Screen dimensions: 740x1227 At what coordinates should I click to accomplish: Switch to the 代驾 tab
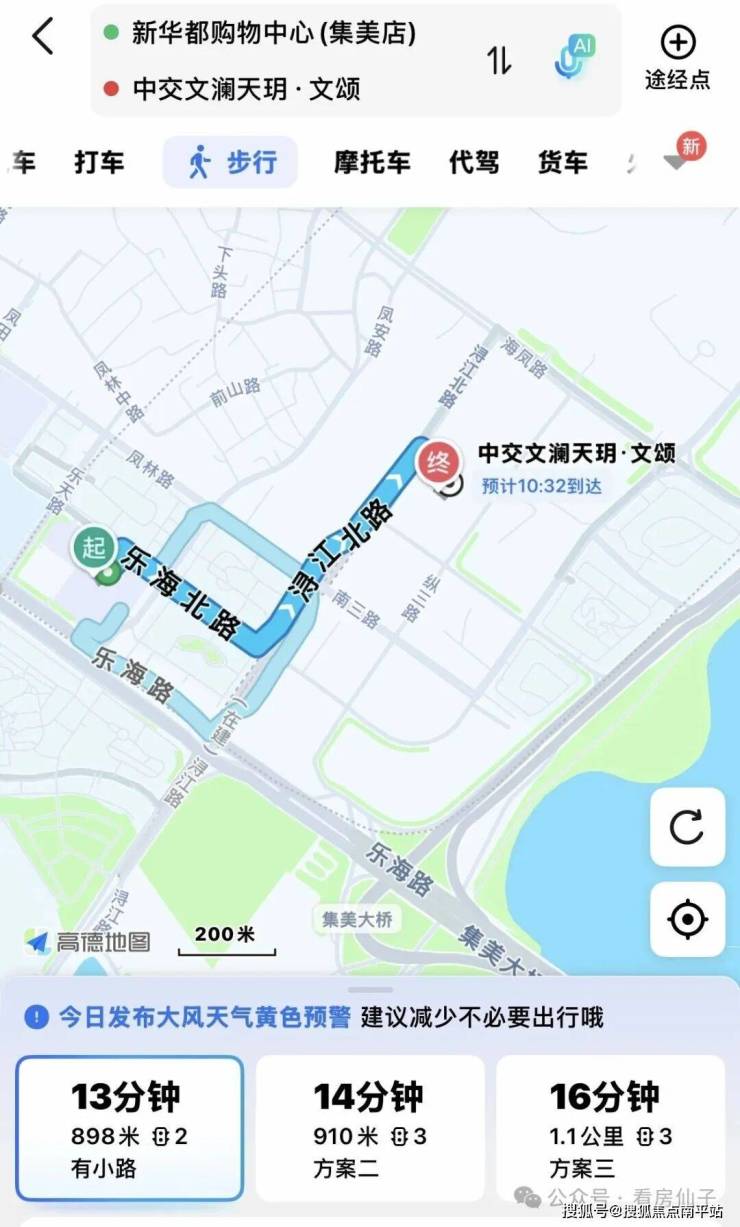(x=473, y=162)
